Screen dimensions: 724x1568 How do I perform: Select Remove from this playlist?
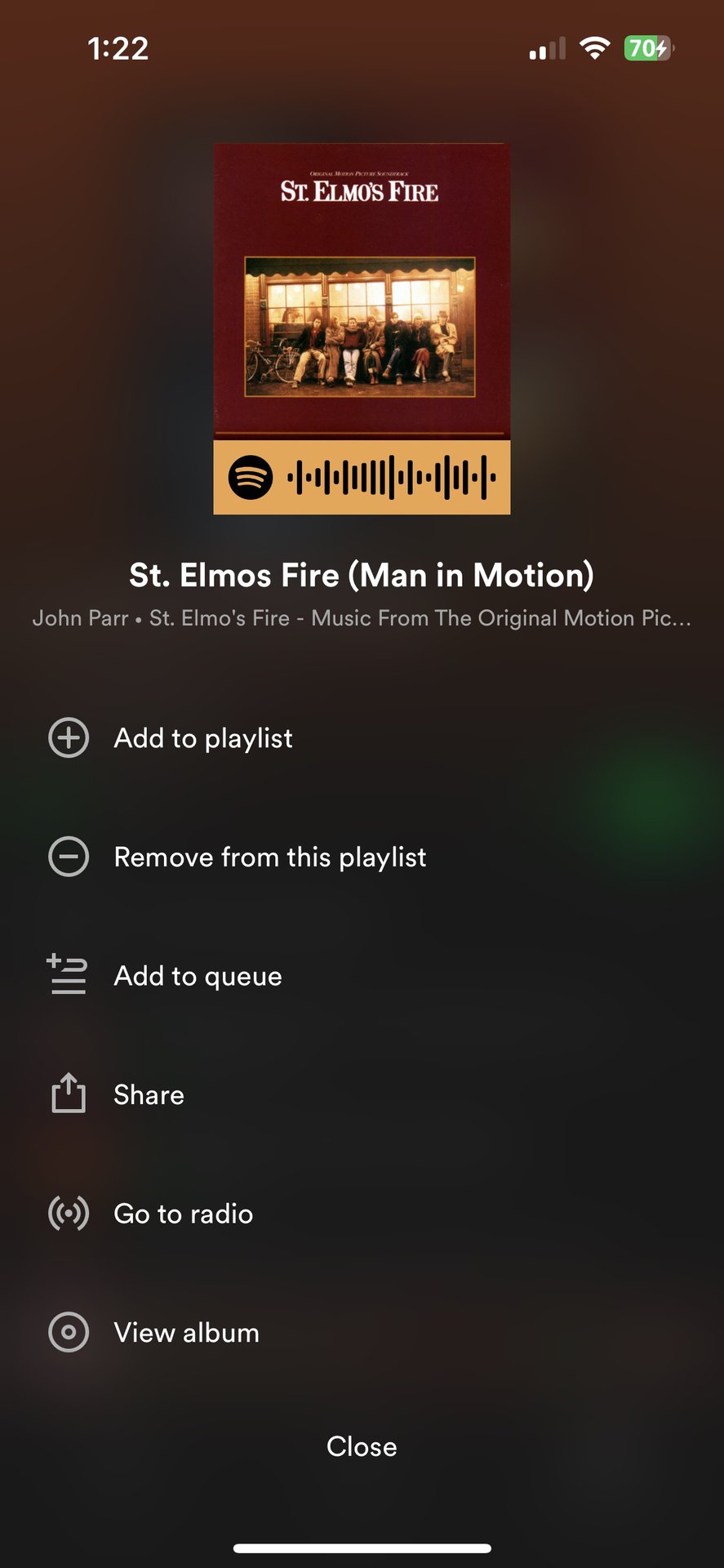(x=362, y=857)
